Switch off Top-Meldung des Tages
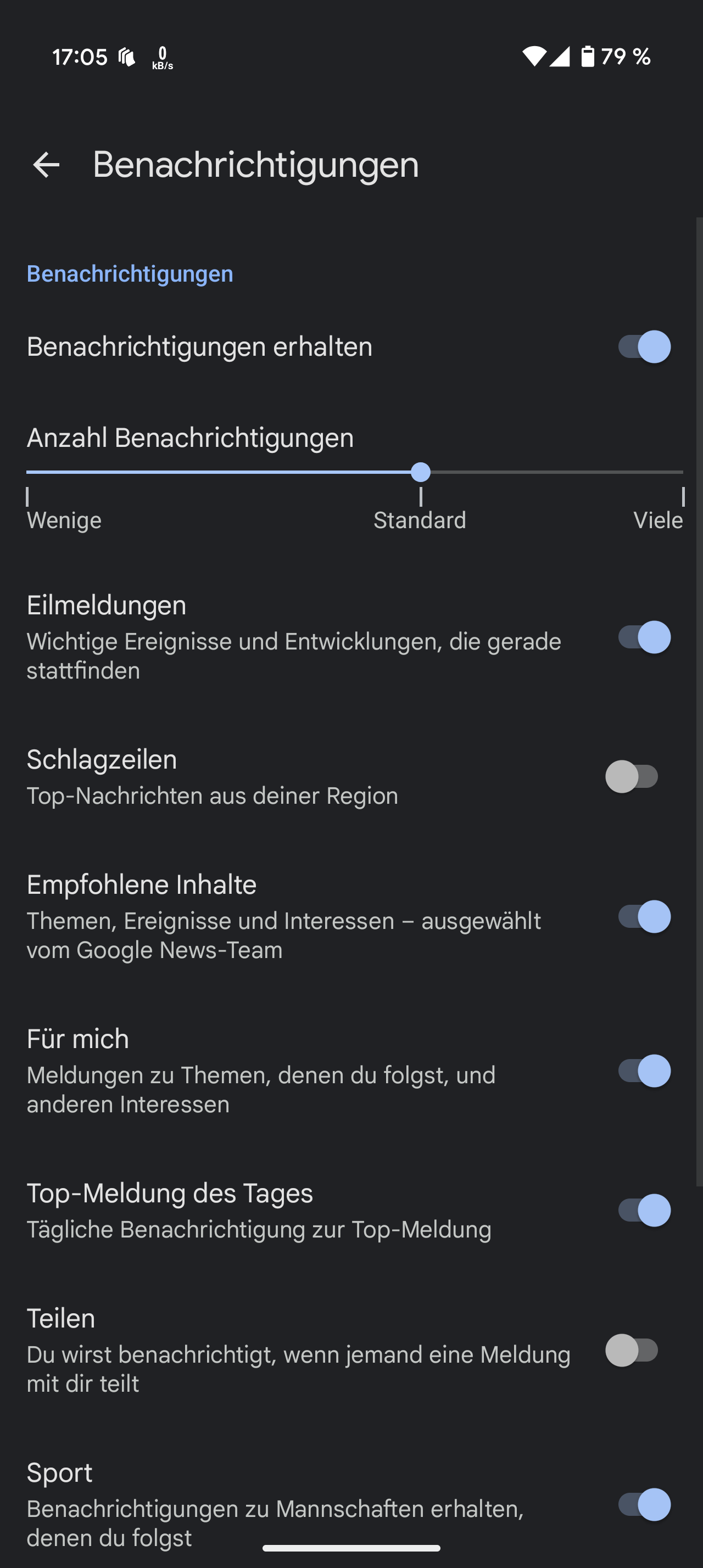 click(645, 1210)
